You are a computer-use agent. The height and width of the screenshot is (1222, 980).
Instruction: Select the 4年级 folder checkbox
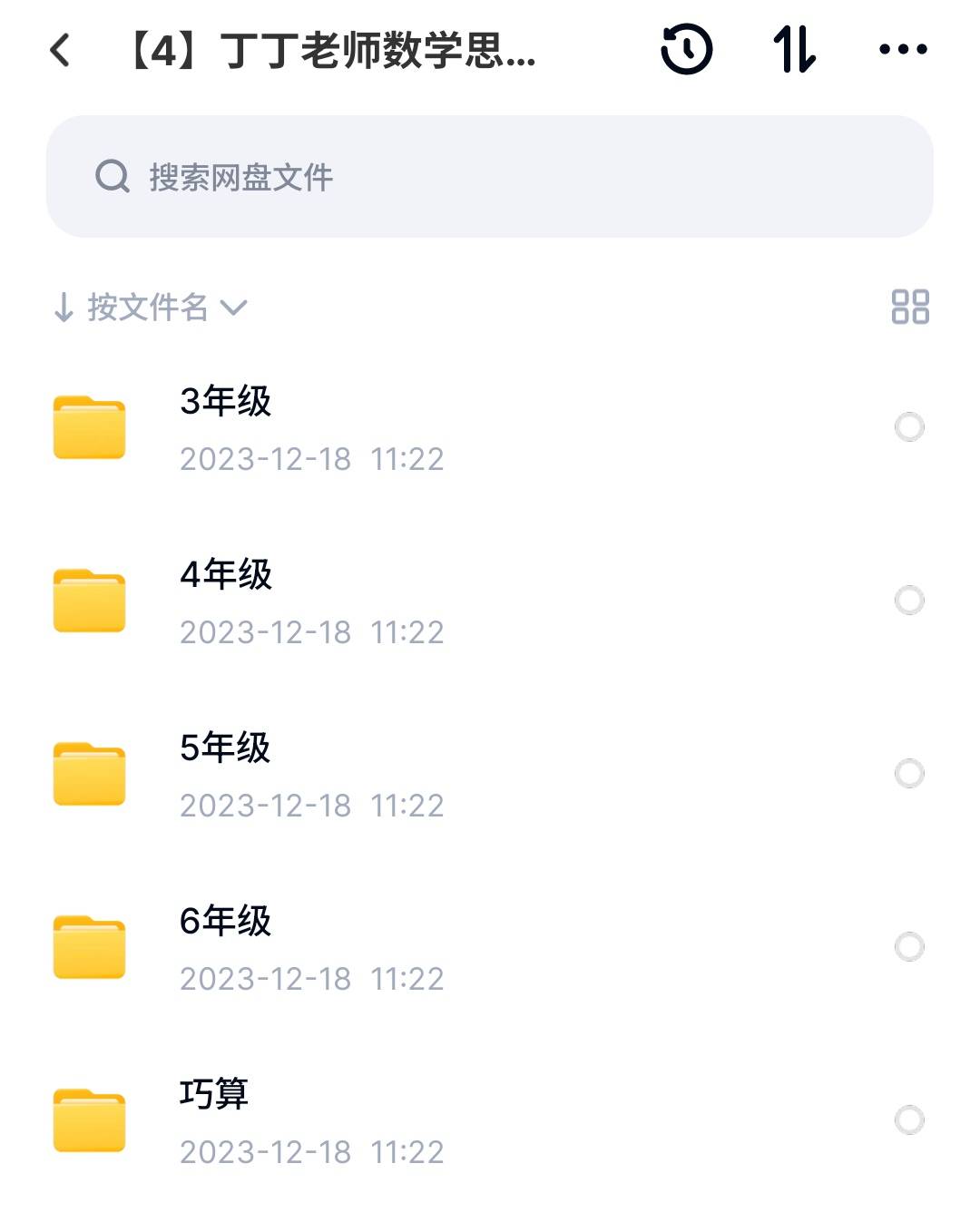point(909,600)
